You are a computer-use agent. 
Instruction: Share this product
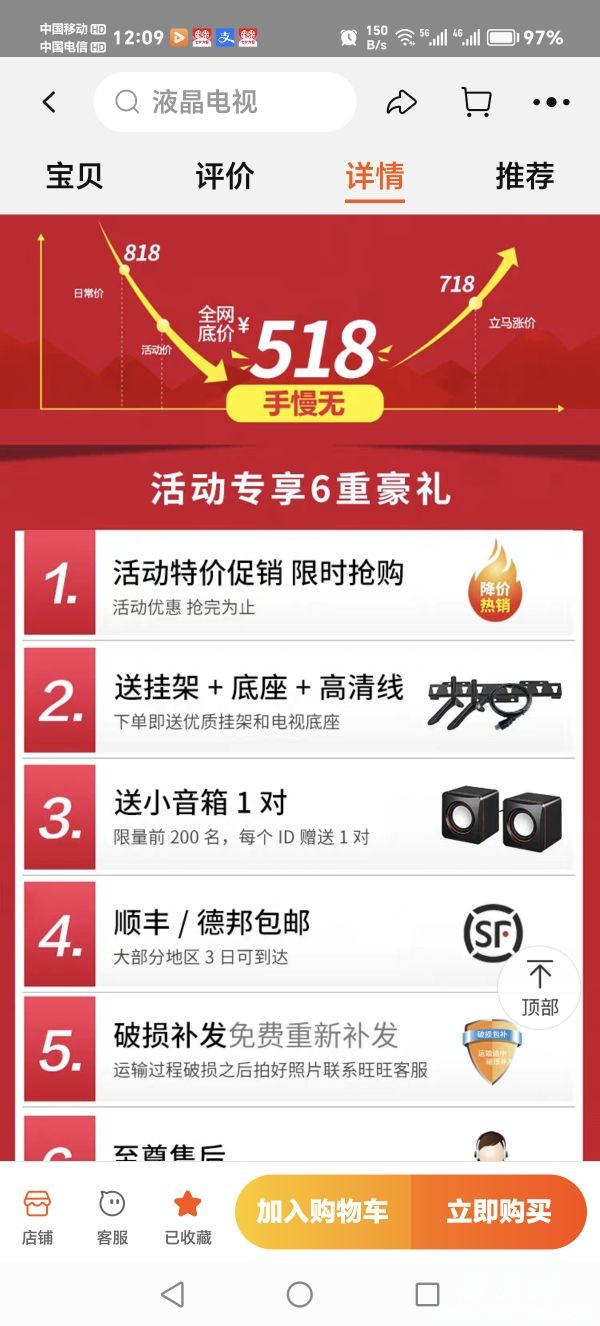pyautogui.click(x=401, y=102)
